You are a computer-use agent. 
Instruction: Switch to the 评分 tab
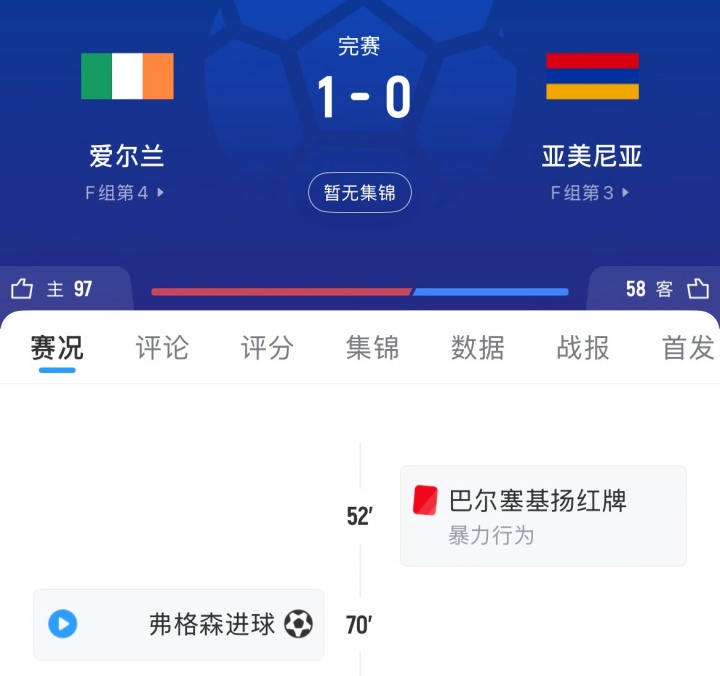coord(267,348)
